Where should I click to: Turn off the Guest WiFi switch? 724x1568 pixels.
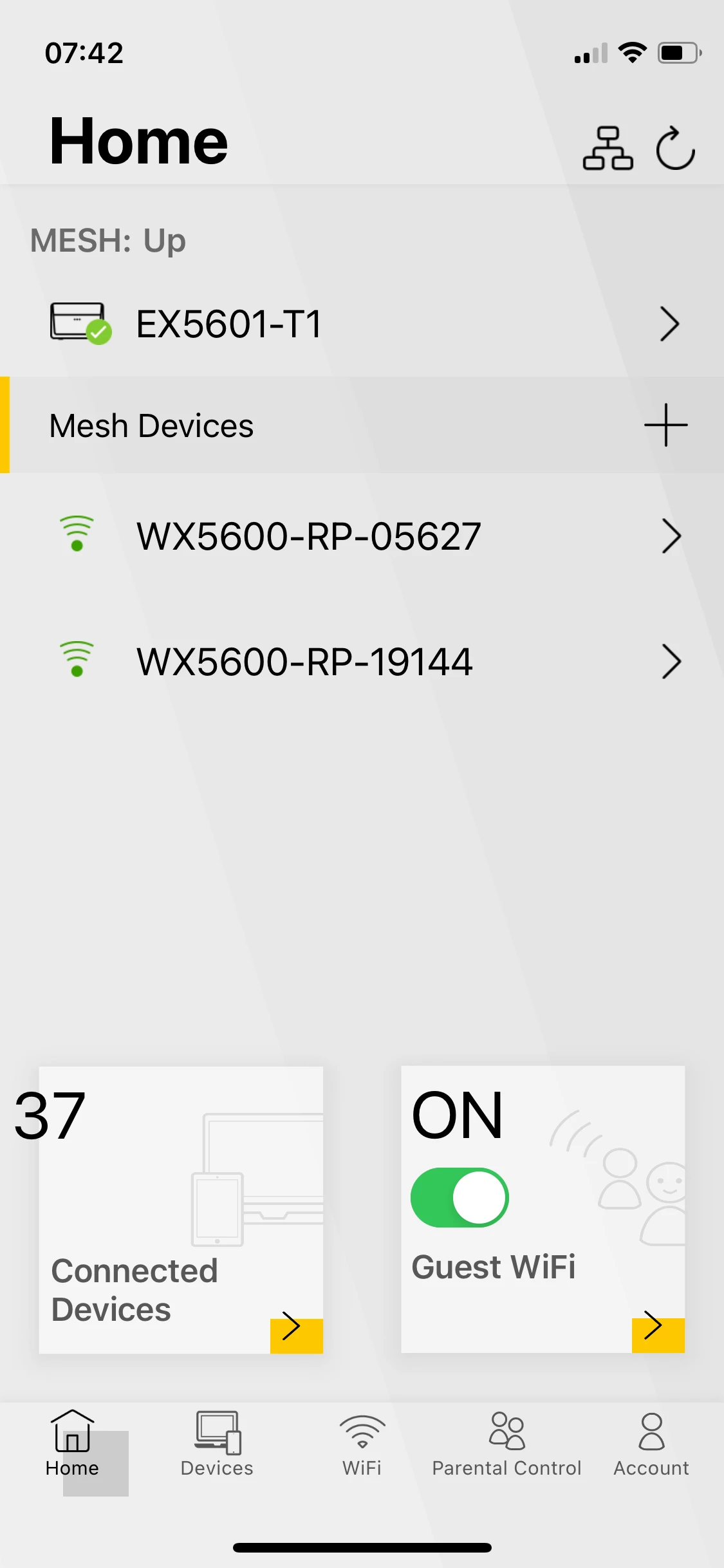coord(459,1197)
